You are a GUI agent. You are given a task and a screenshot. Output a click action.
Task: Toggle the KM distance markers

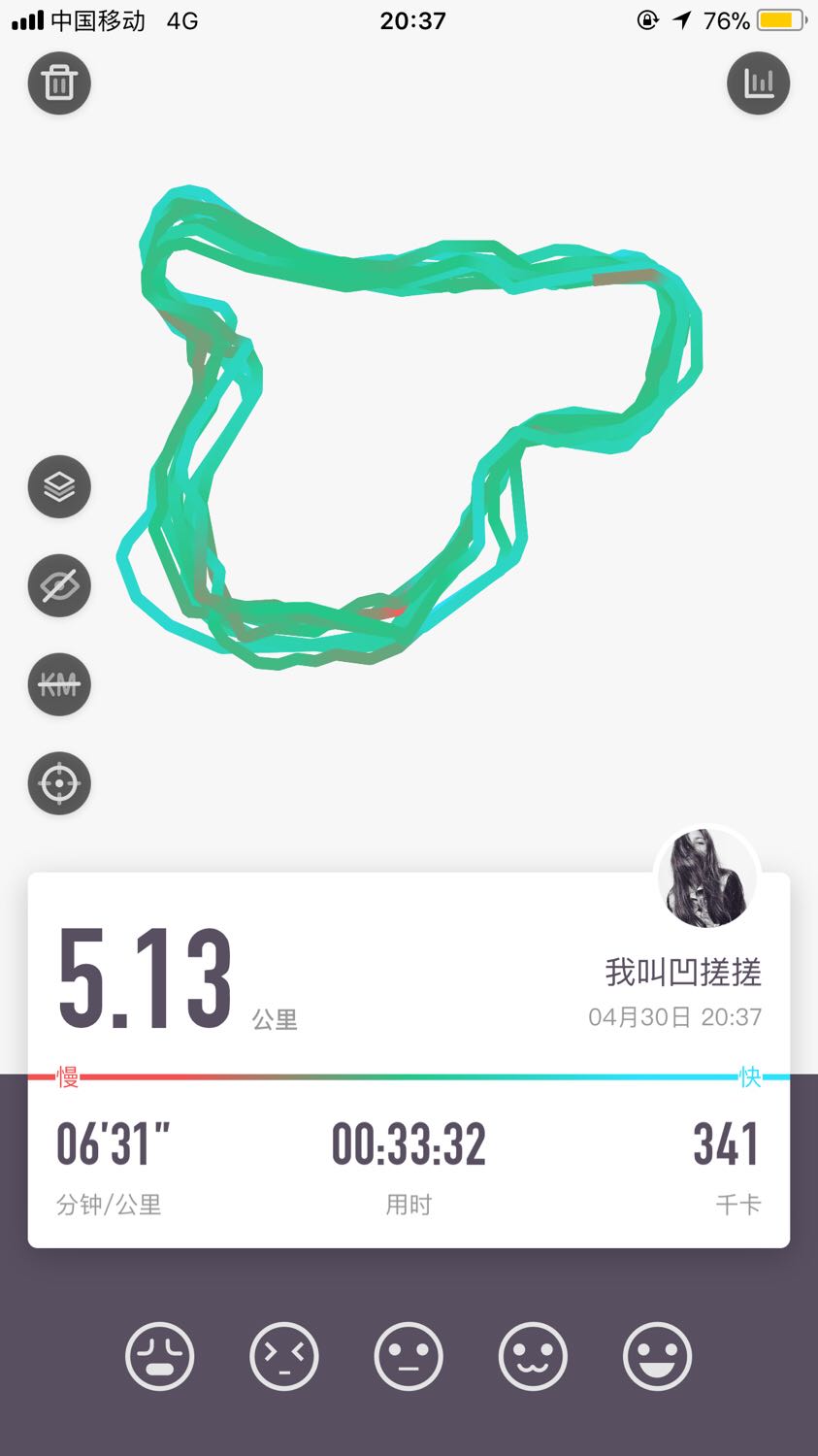coord(59,684)
